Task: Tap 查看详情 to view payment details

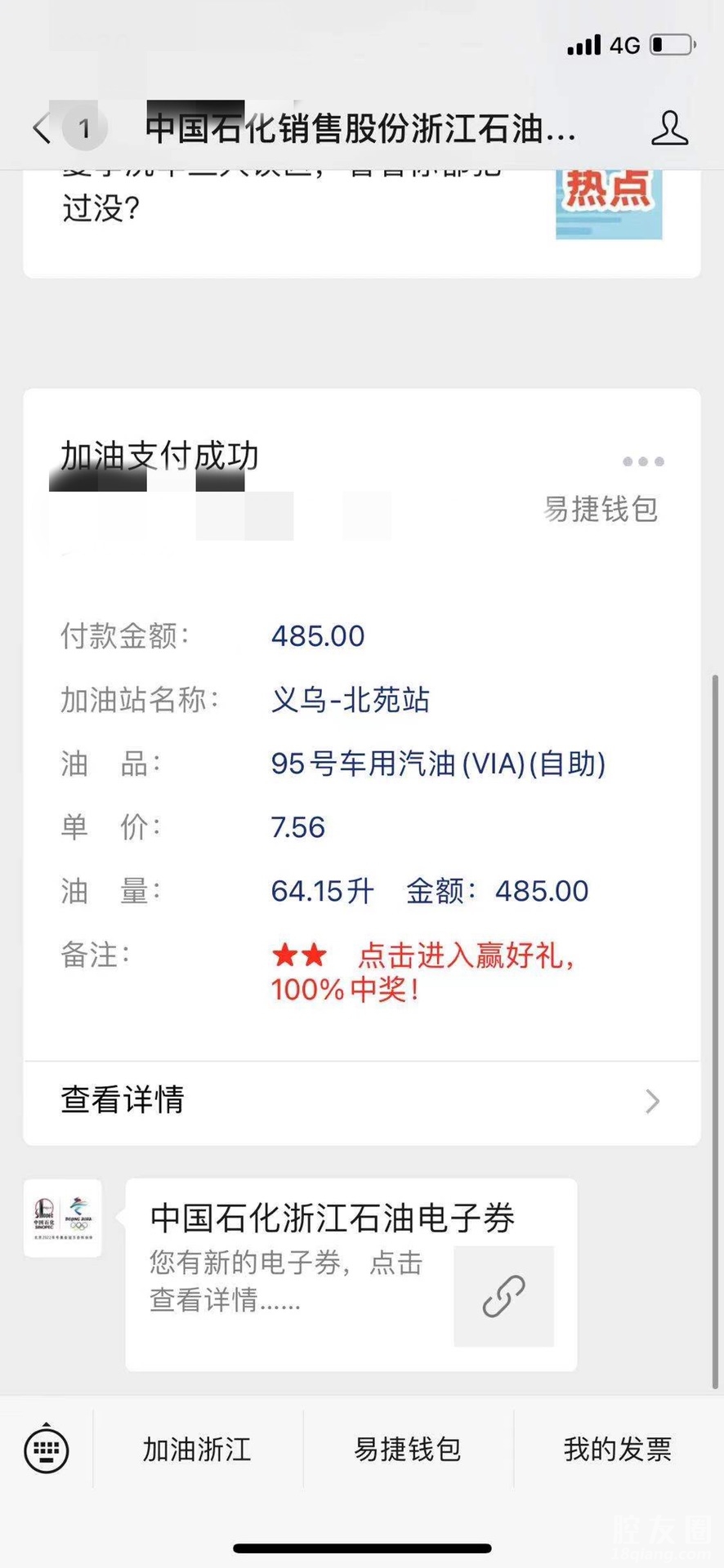Action: 361,1101
